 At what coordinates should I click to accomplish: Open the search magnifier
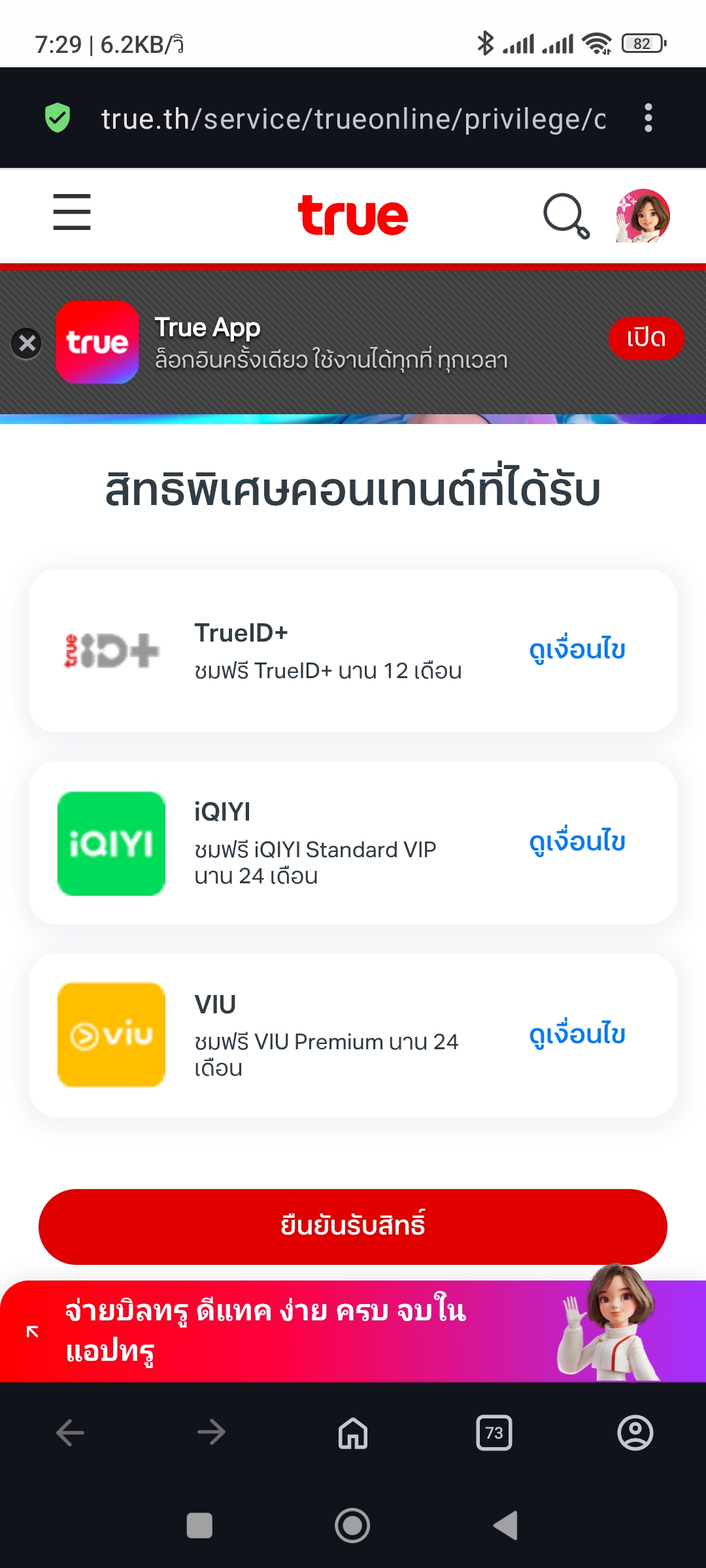(x=566, y=216)
